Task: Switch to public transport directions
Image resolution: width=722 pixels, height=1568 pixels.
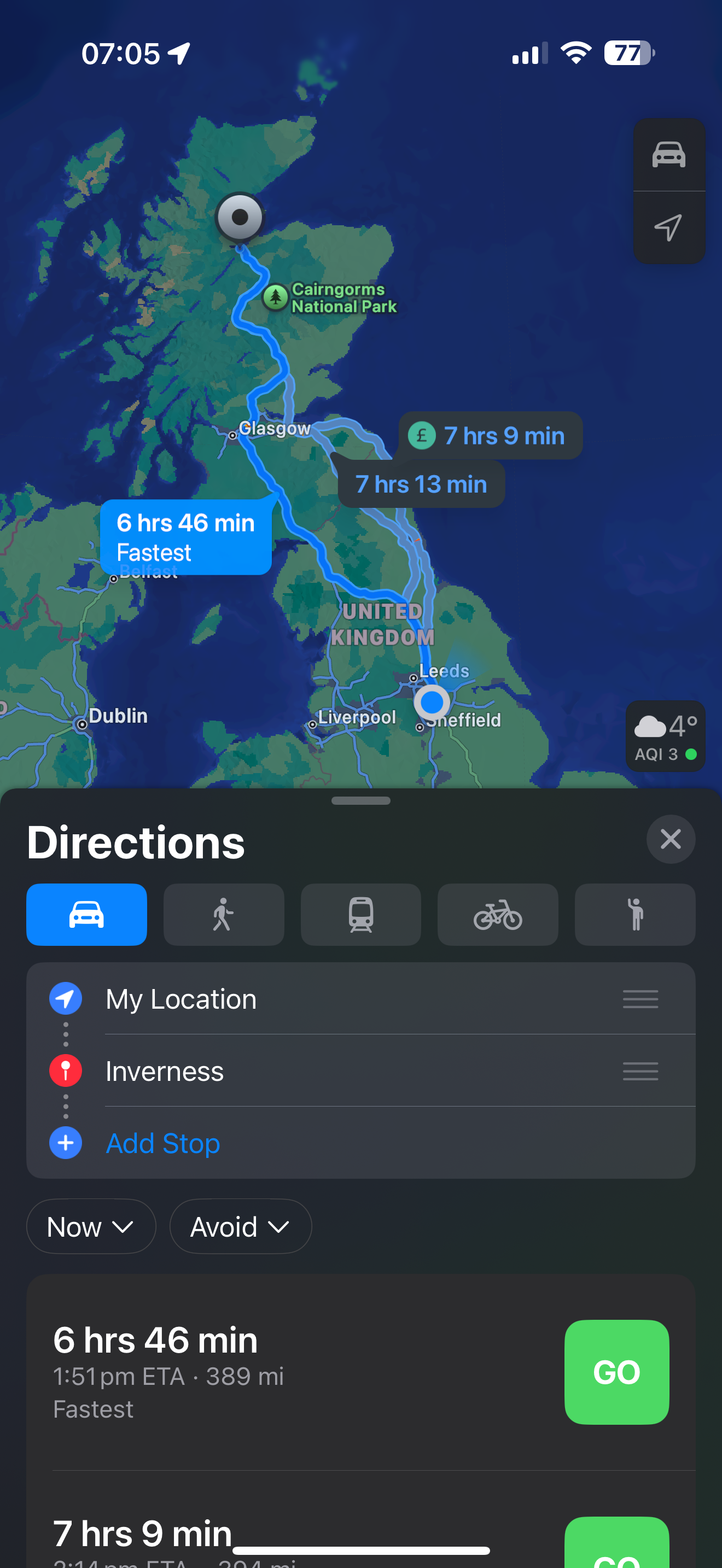Action: (x=360, y=914)
